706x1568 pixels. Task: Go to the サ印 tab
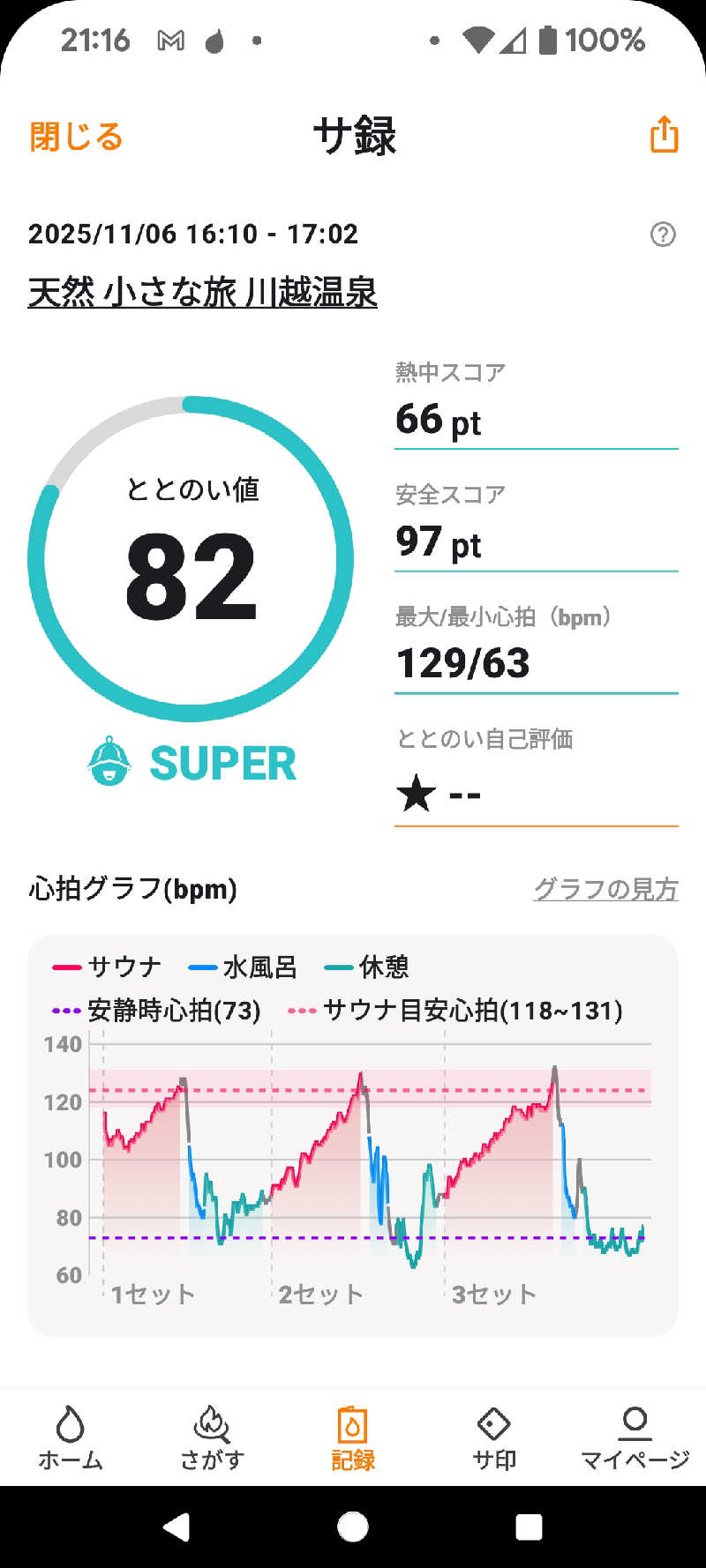click(494, 1437)
